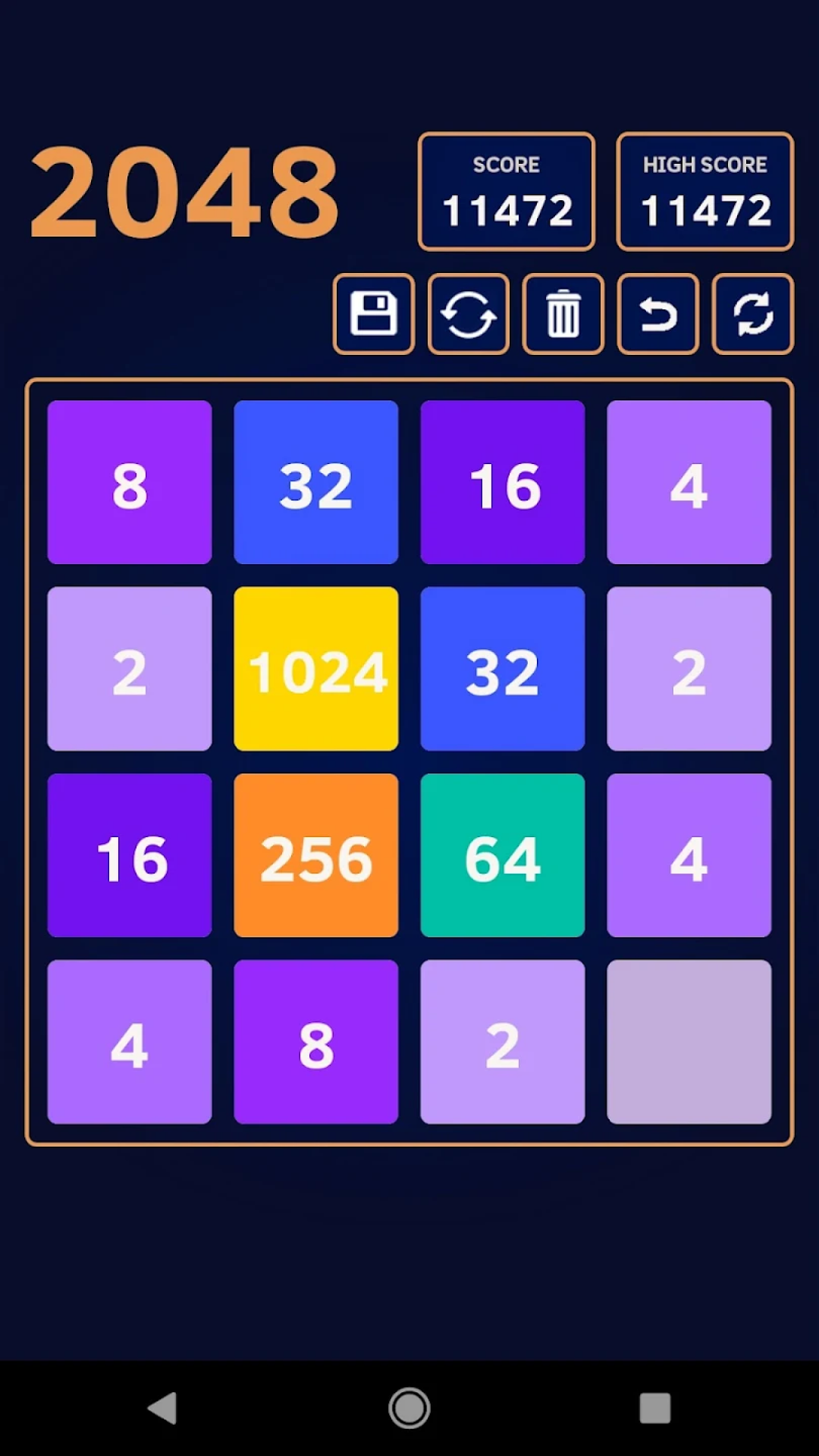Delete the saved game with the trash icon
Viewport: 819px width, 1456px height.
tap(563, 314)
